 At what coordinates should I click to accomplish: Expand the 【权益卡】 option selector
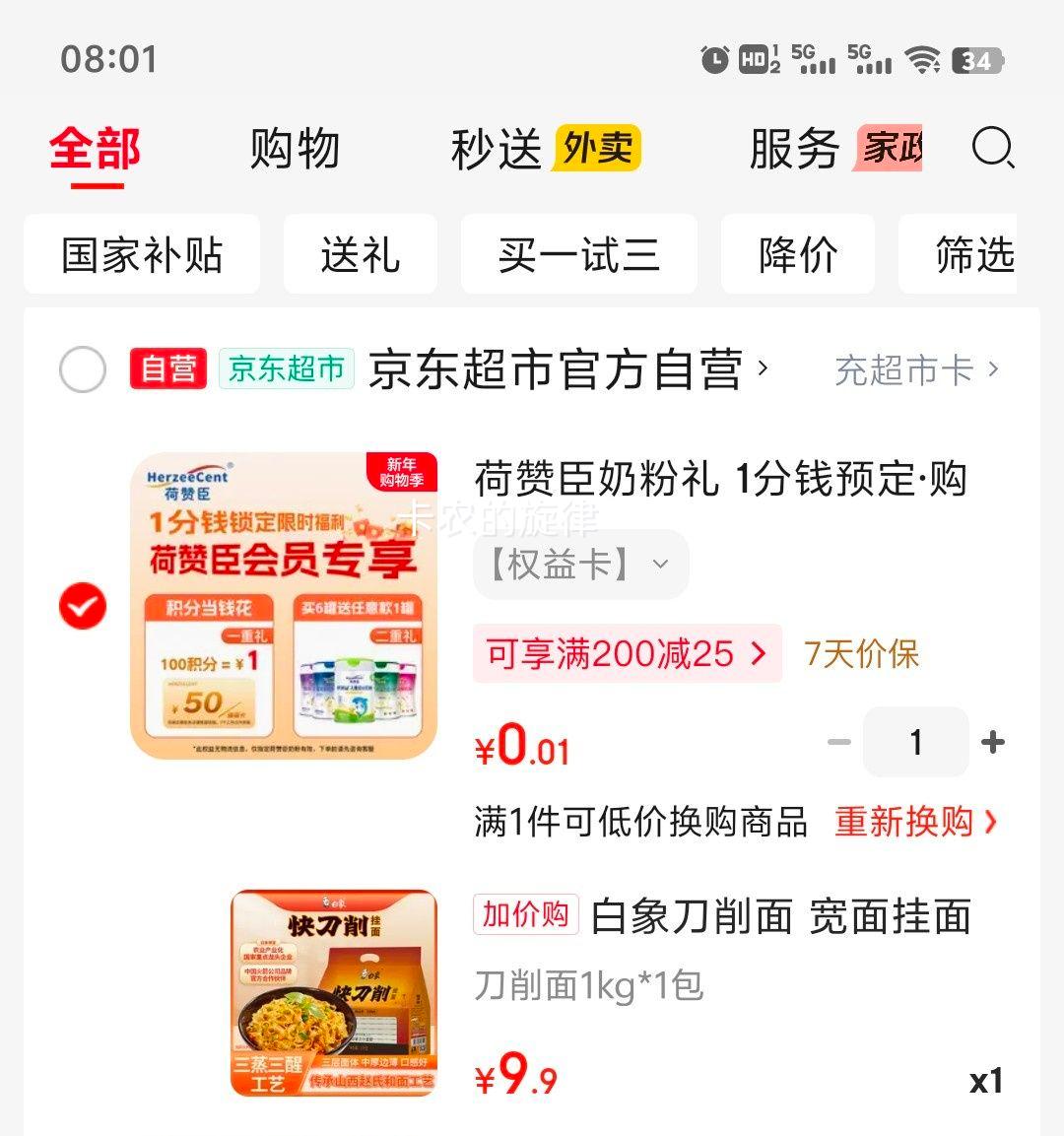coord(580,564)
